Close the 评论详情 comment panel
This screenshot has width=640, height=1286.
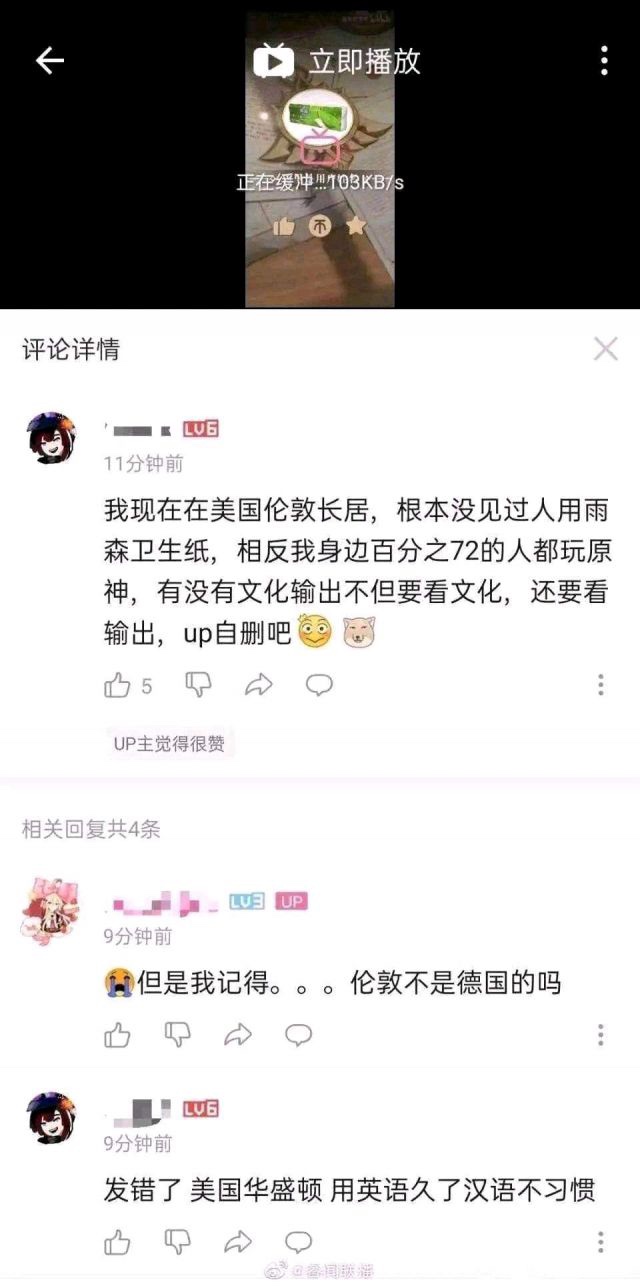pos(605,349)
